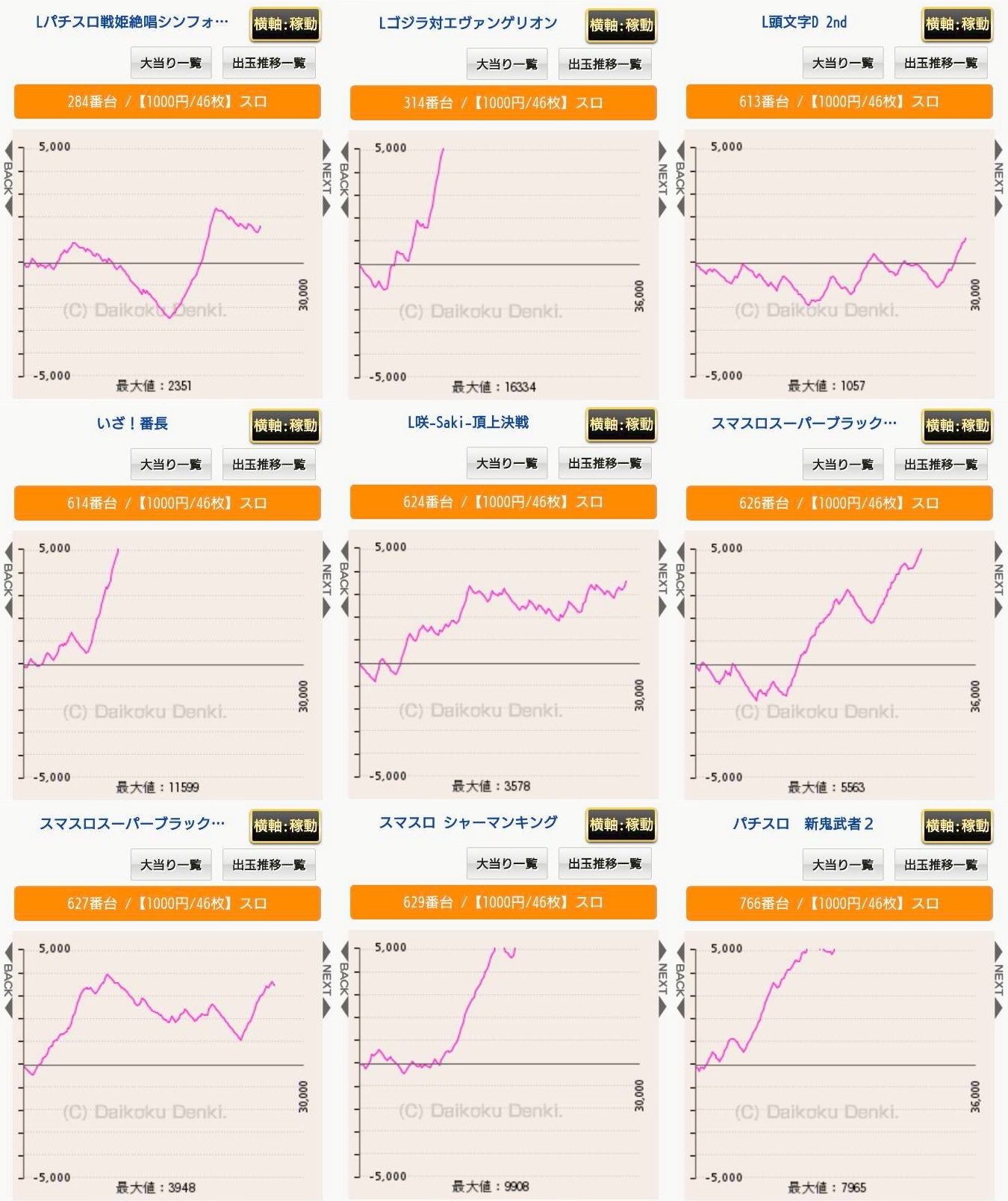View 出玉推移一覧 for machine 614番台
Screen dimensions: 1008x1201
(269, 465)
